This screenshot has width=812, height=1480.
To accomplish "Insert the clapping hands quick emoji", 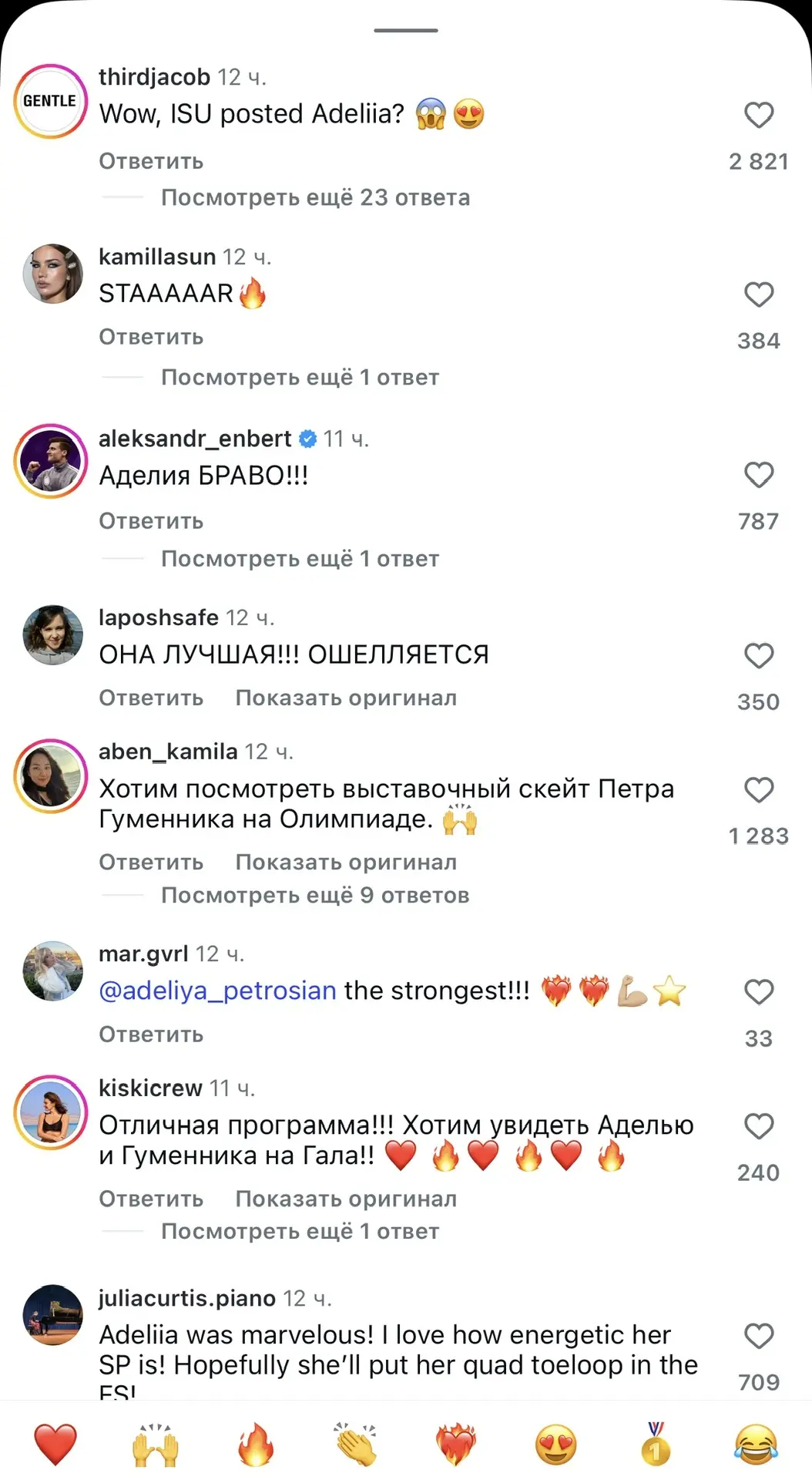I will tap(356, 1444).
